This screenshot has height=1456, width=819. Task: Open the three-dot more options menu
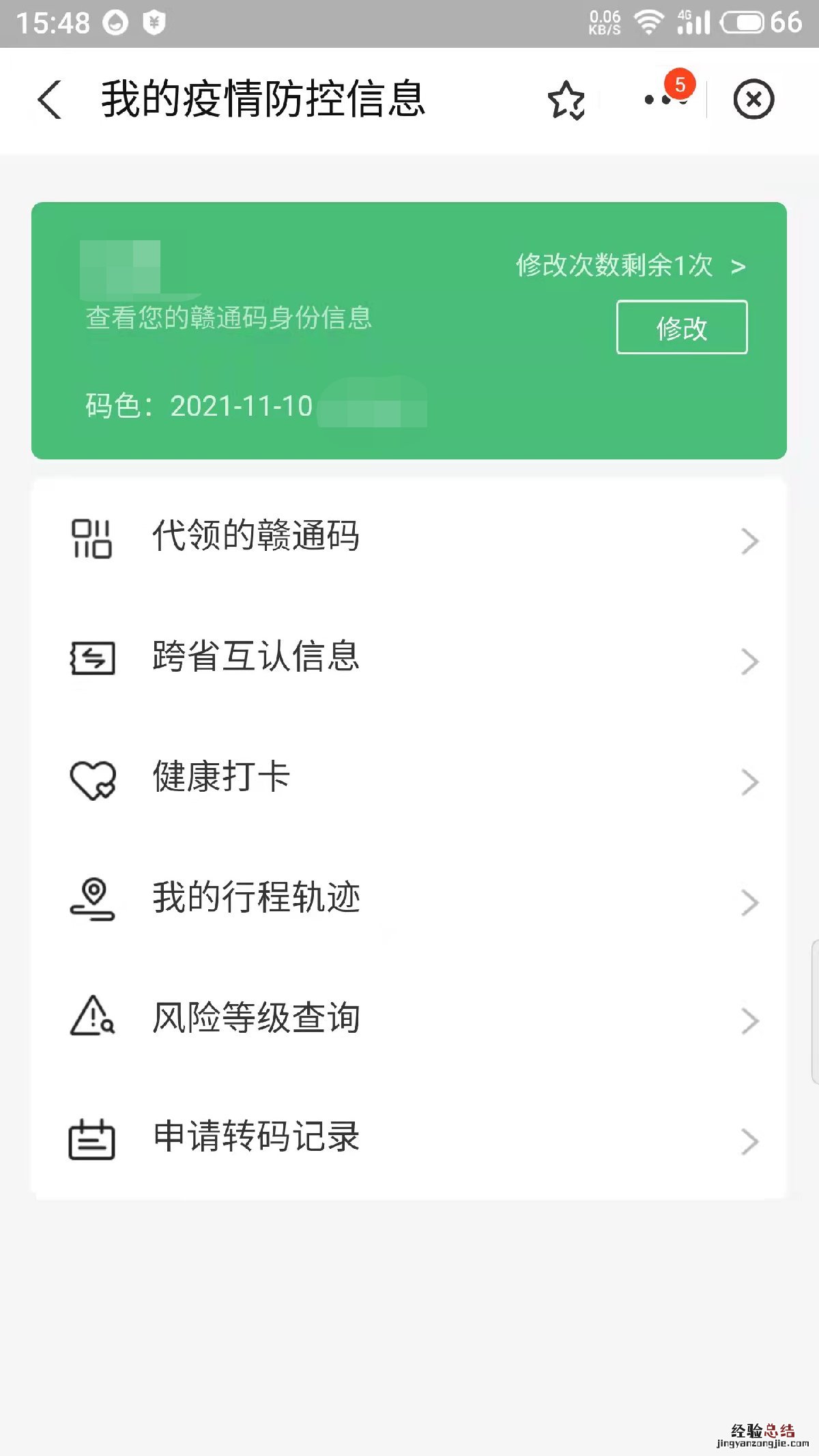pos(662,100)
